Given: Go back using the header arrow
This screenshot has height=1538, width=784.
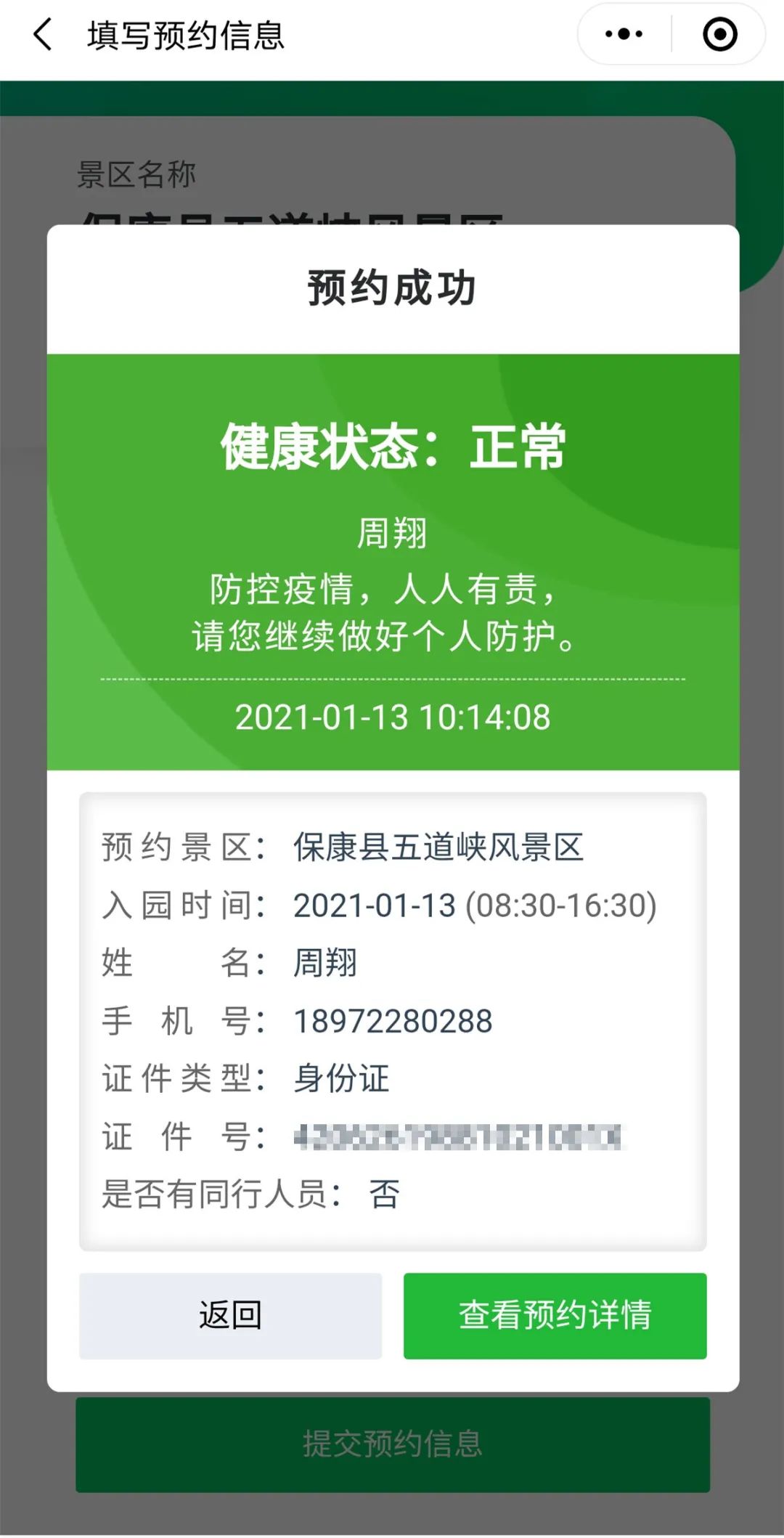Looking at the screenshot, I should [x=44, y=35].
